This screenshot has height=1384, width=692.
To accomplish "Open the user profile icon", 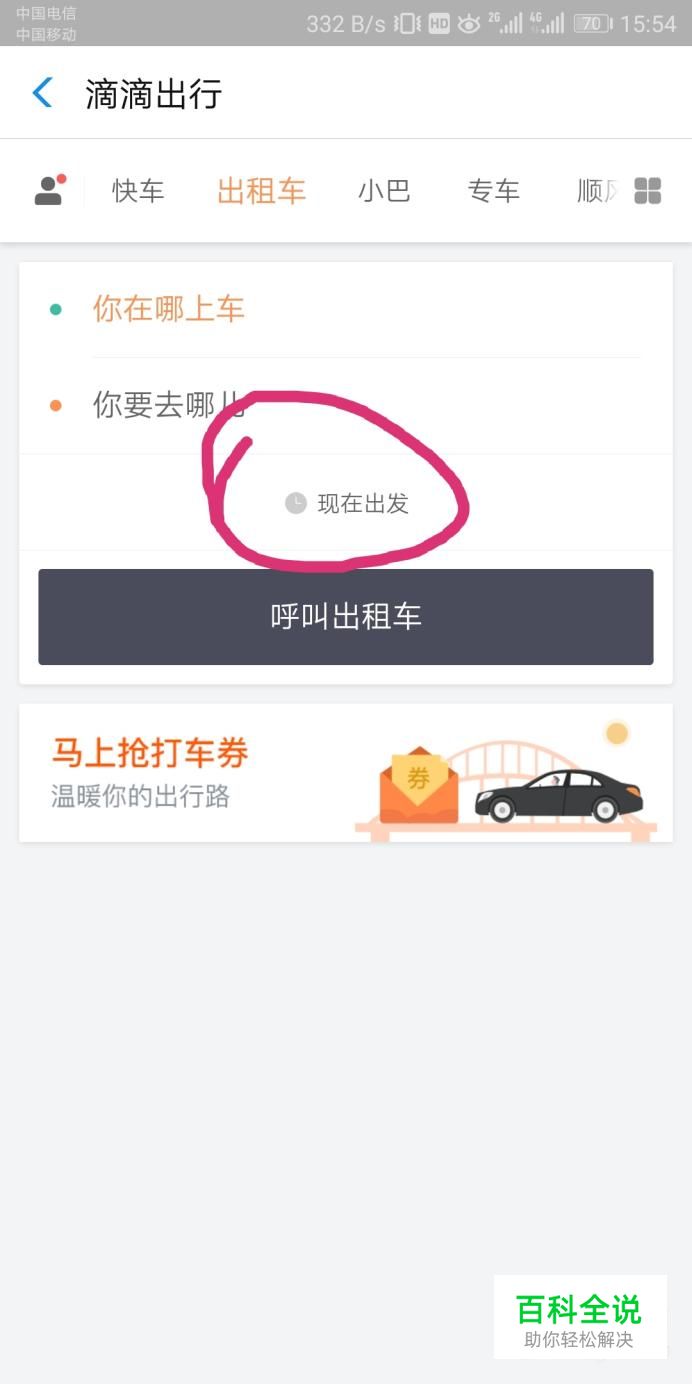I will click(50, 190).
